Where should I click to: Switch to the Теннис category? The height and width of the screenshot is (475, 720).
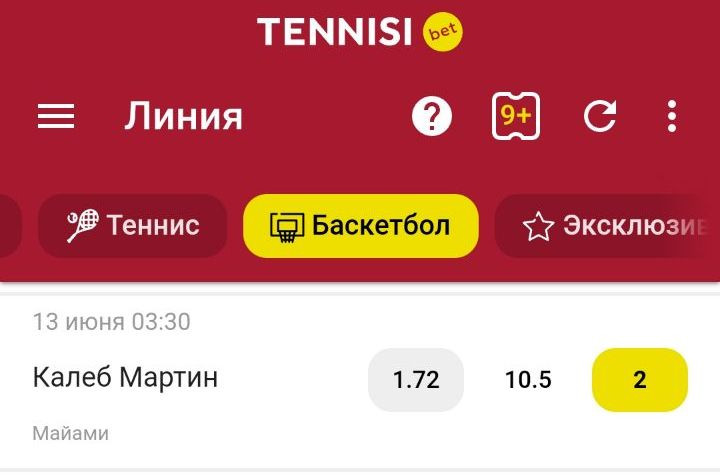[133, 226]
